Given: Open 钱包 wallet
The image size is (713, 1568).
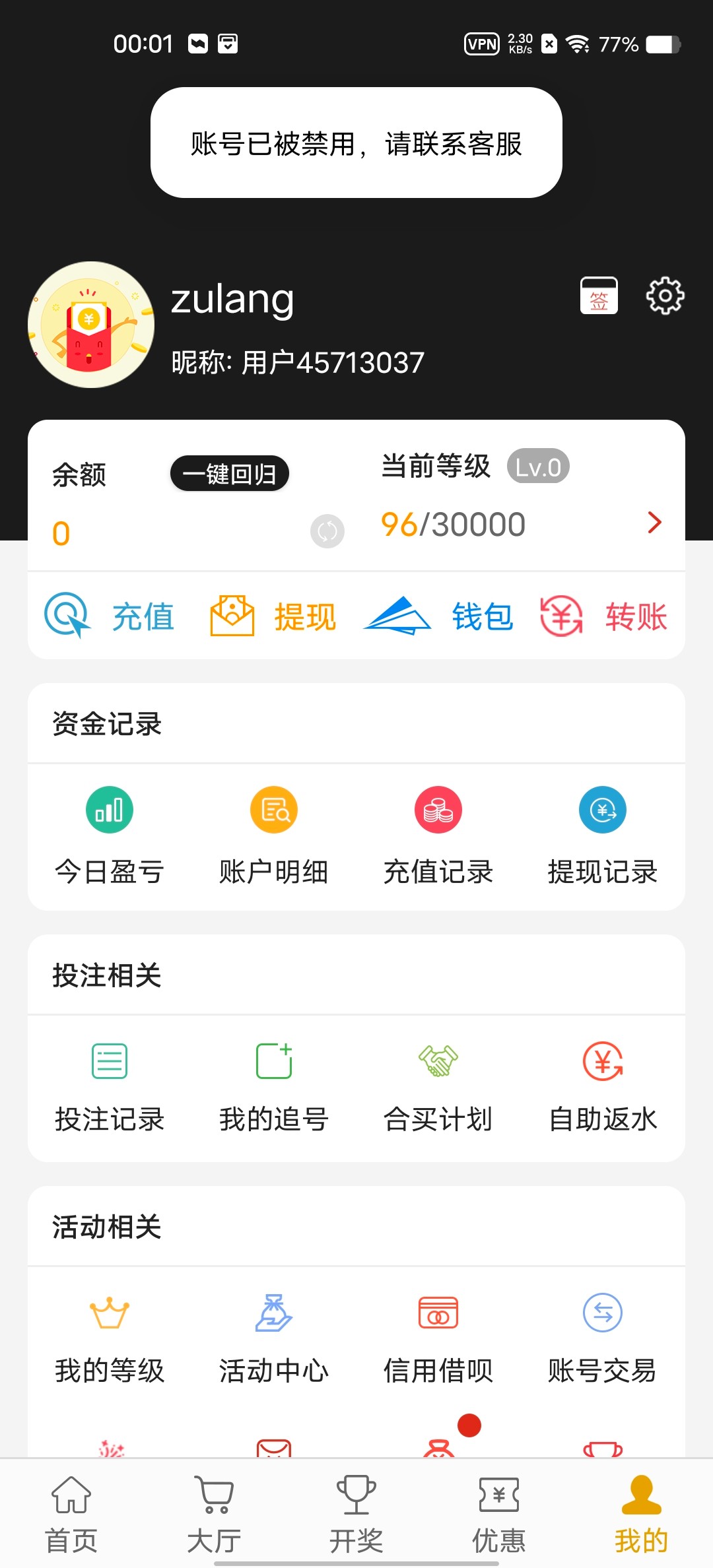Looking at the screenshot, I should pos(439,616).
